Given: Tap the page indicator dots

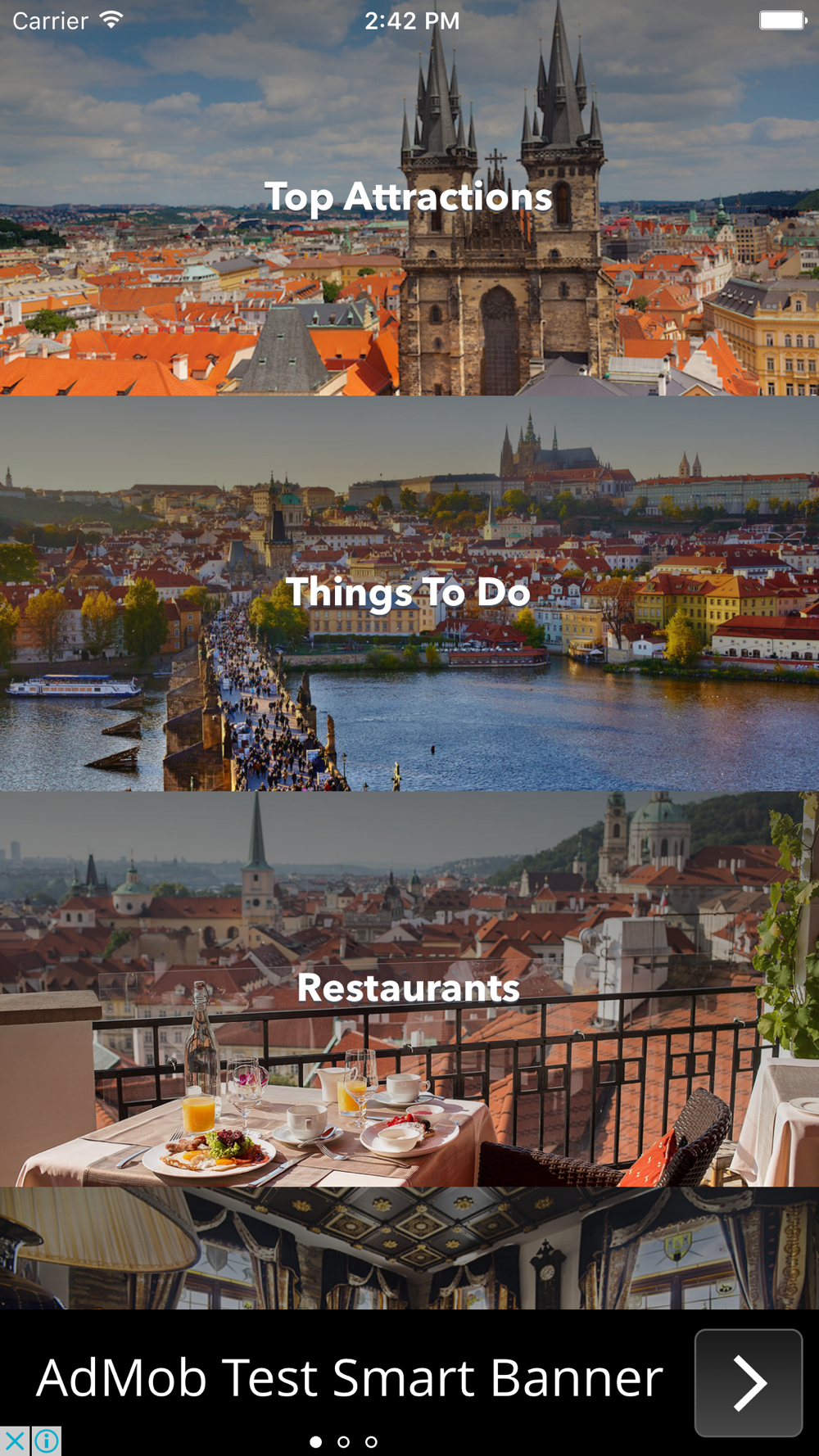Looking at the screenshot, I should pos(343,1442).
